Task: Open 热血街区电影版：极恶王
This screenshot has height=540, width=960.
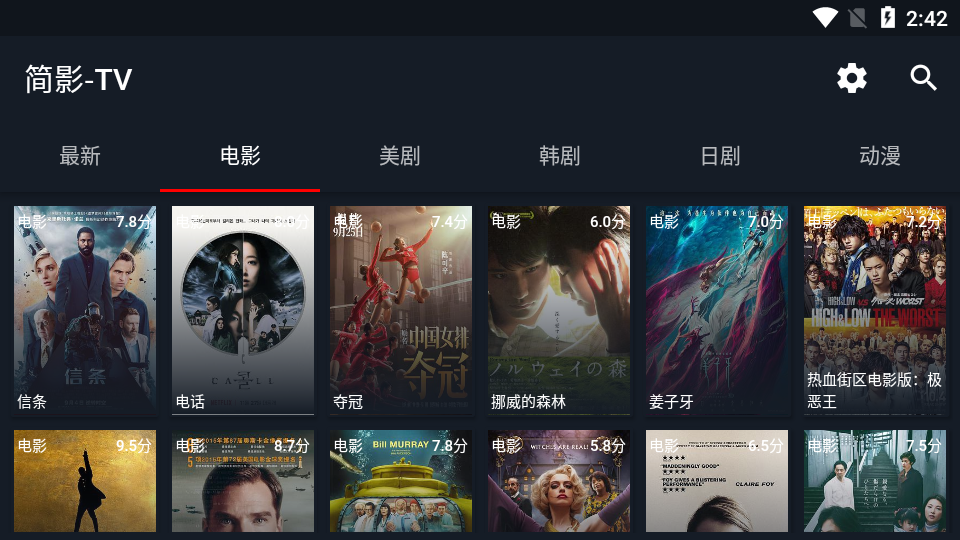Action: (875, 310)
